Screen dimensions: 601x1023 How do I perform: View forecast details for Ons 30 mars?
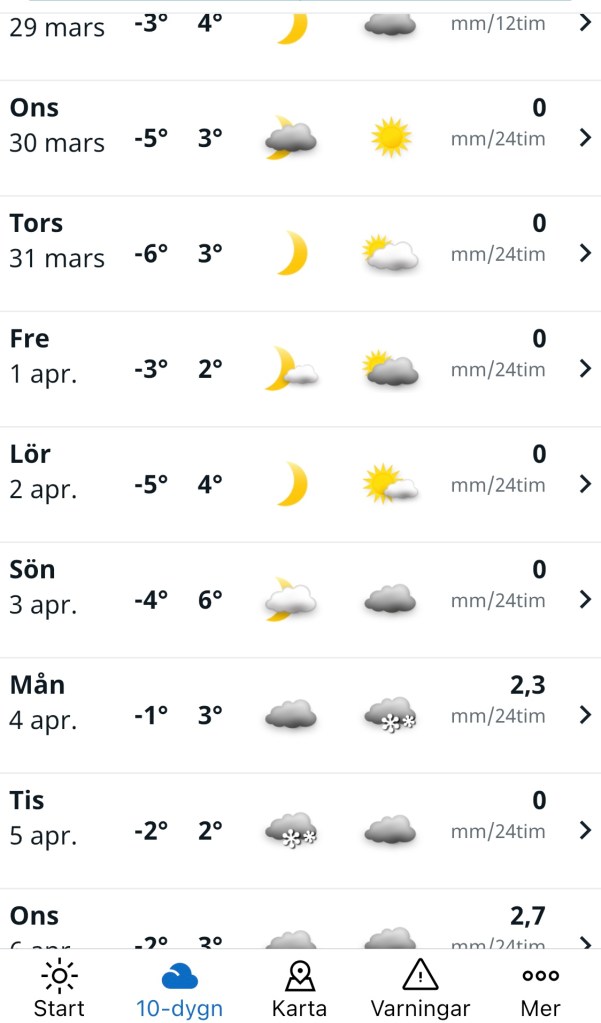(x=300, y=138)
